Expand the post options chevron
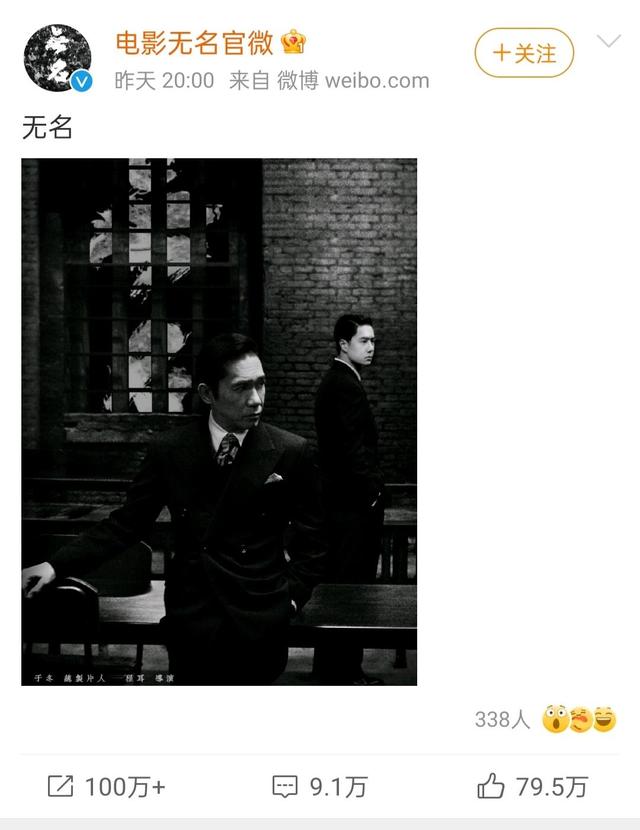 (608, 42)
